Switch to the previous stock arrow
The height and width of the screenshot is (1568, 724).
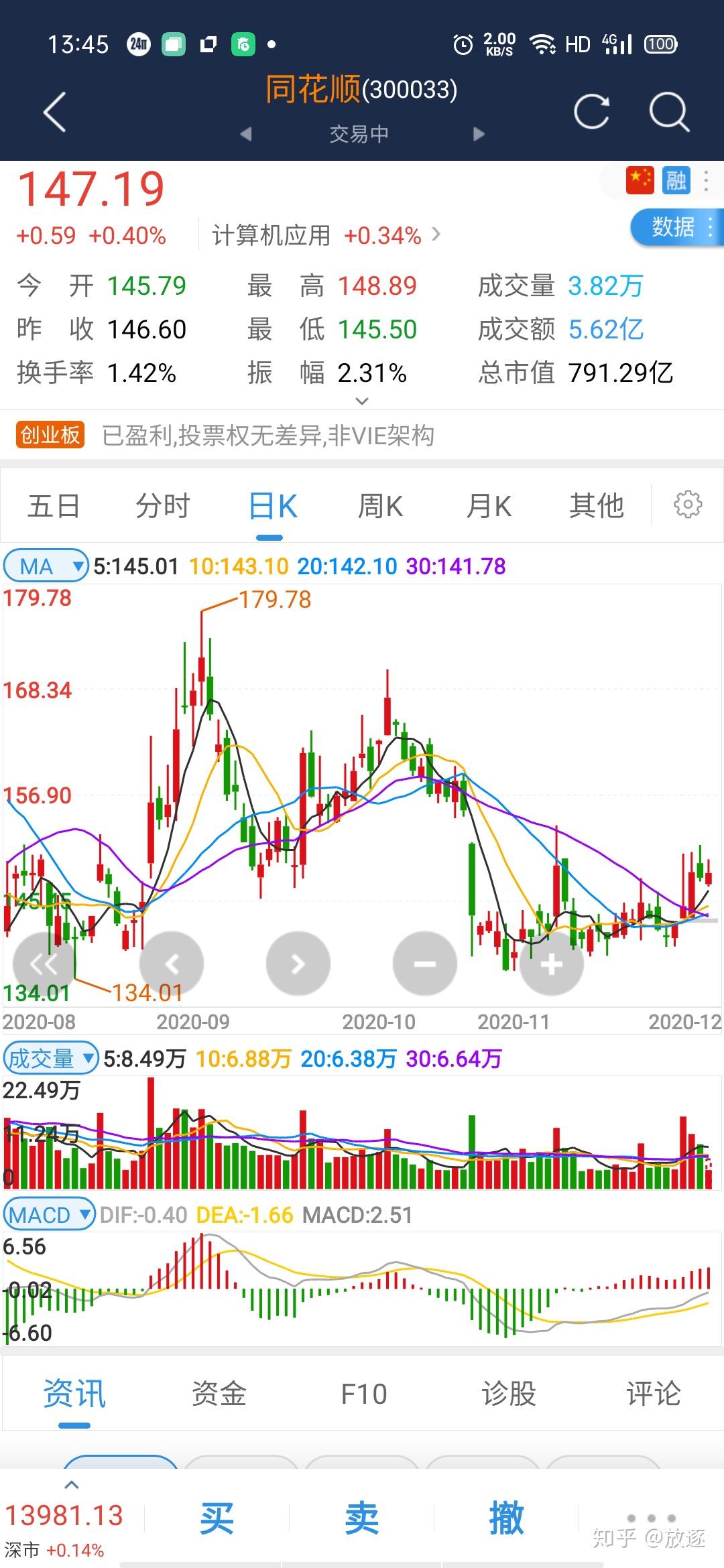pyautogui.click(x=246, y=134)
